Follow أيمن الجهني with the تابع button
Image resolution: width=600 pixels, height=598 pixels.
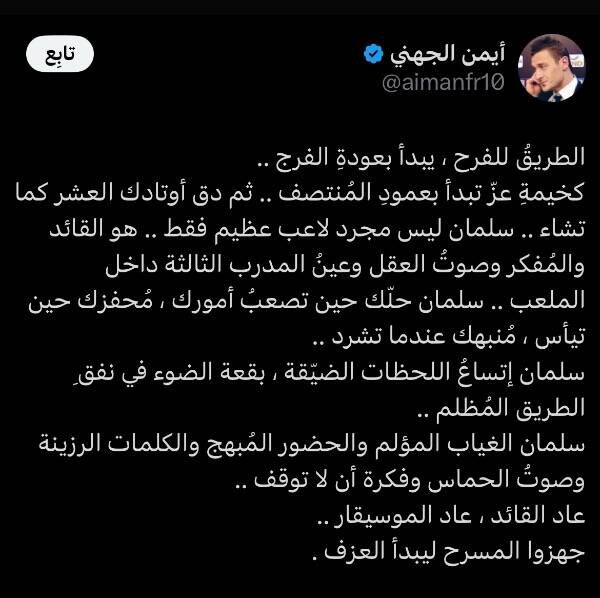pyautogui.click(x=60, y=55)
